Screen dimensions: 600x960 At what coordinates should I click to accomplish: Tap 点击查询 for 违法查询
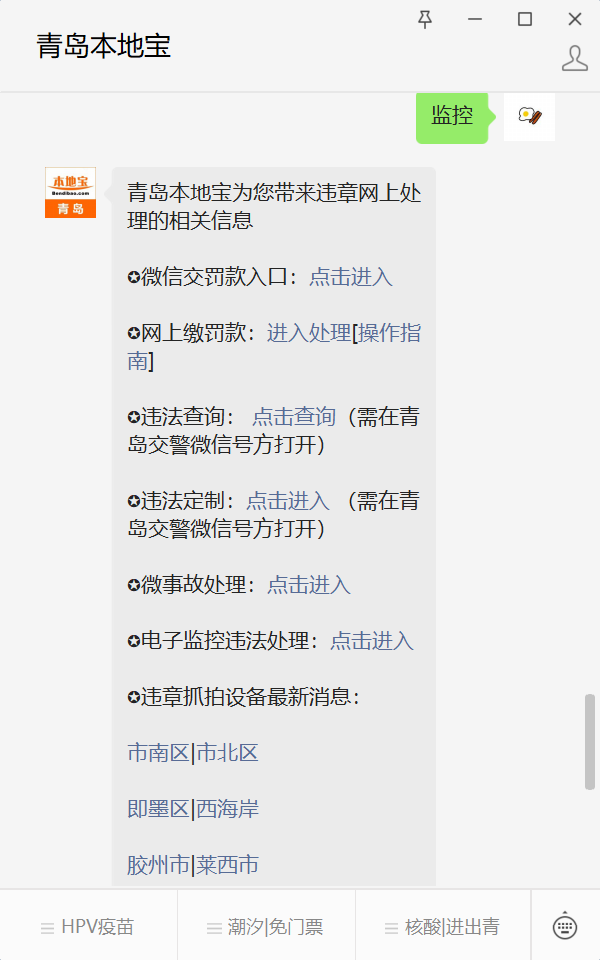coord(293,417)
